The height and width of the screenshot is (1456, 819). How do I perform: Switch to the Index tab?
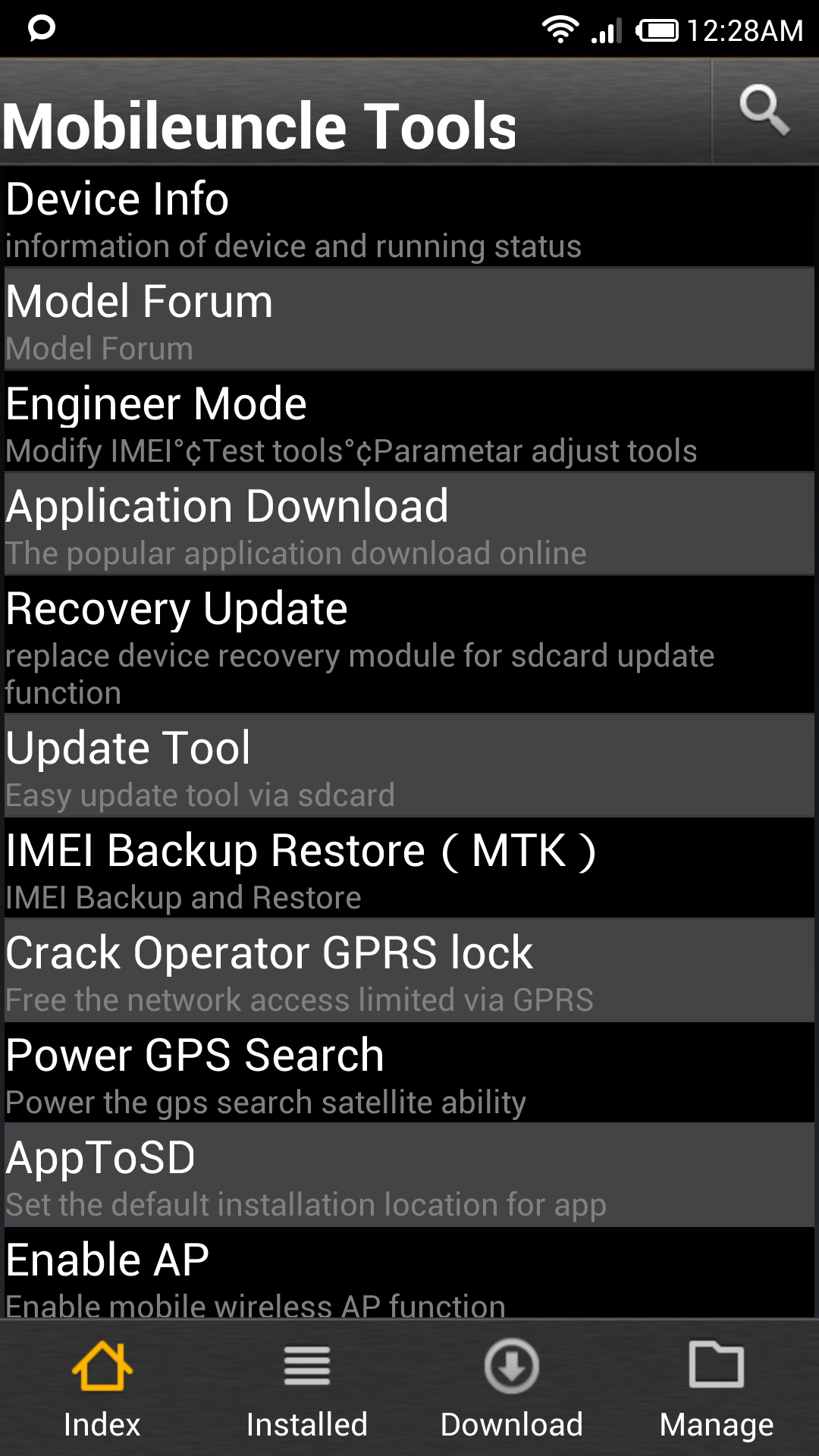102,1389
